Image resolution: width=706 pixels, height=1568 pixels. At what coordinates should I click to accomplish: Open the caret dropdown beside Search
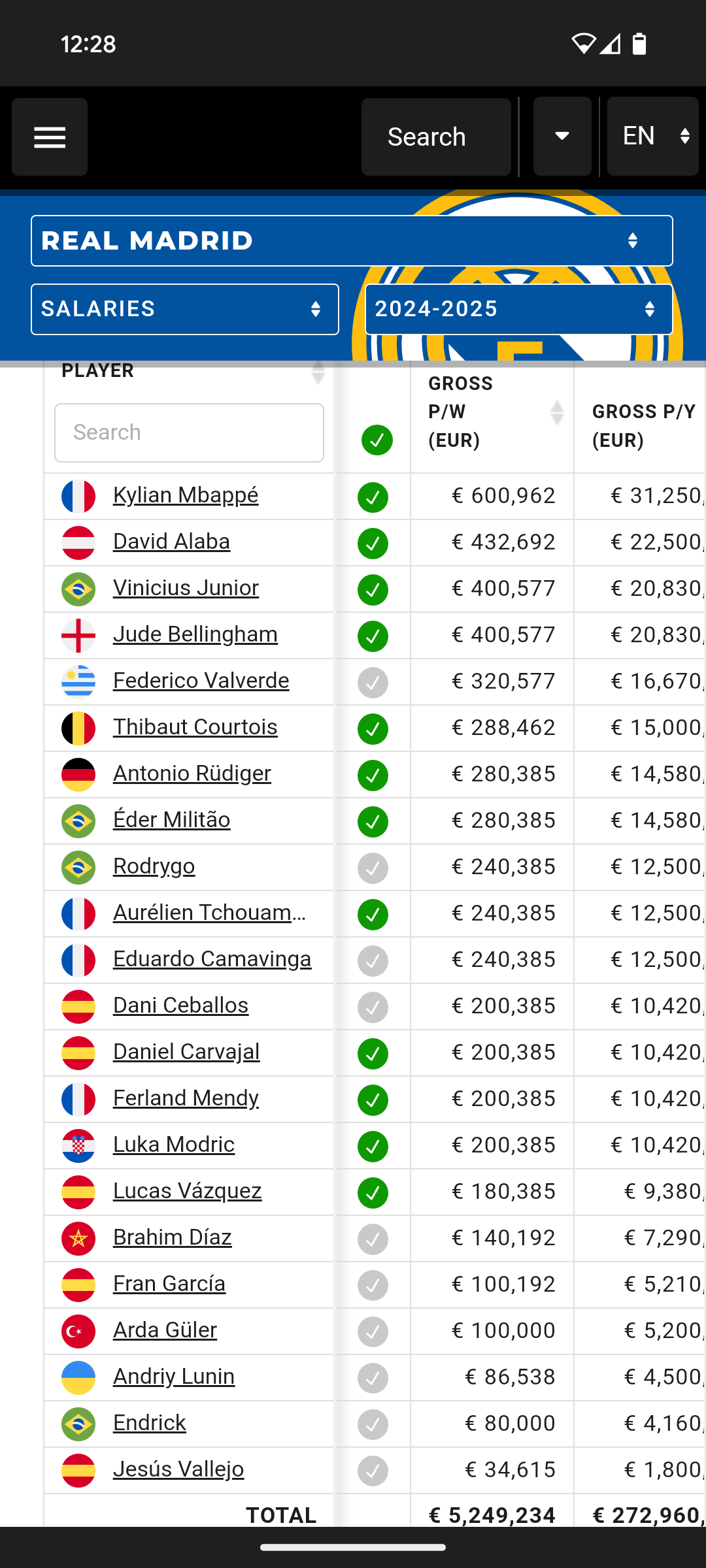pos(562,137)
